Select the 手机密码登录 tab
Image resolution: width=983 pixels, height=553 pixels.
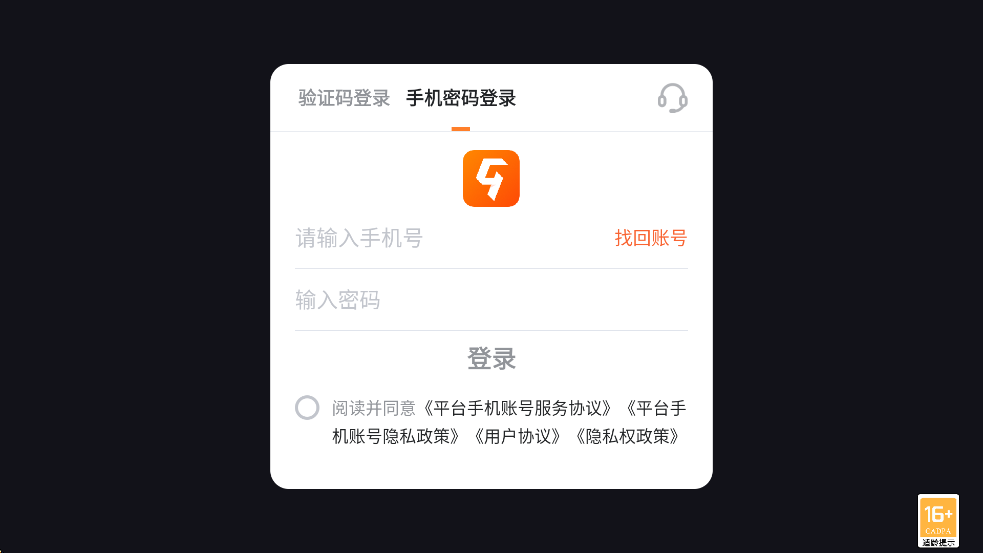[461, 98]
